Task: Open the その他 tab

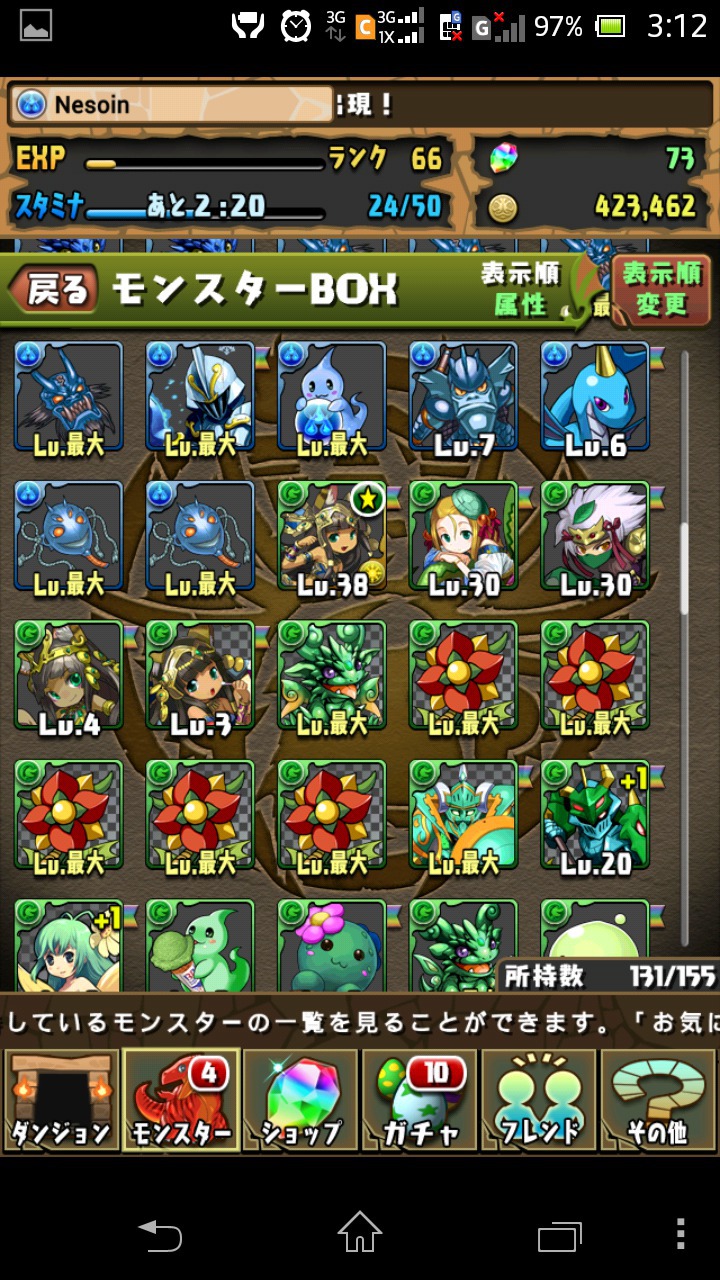Action: tap(660, 1100)
